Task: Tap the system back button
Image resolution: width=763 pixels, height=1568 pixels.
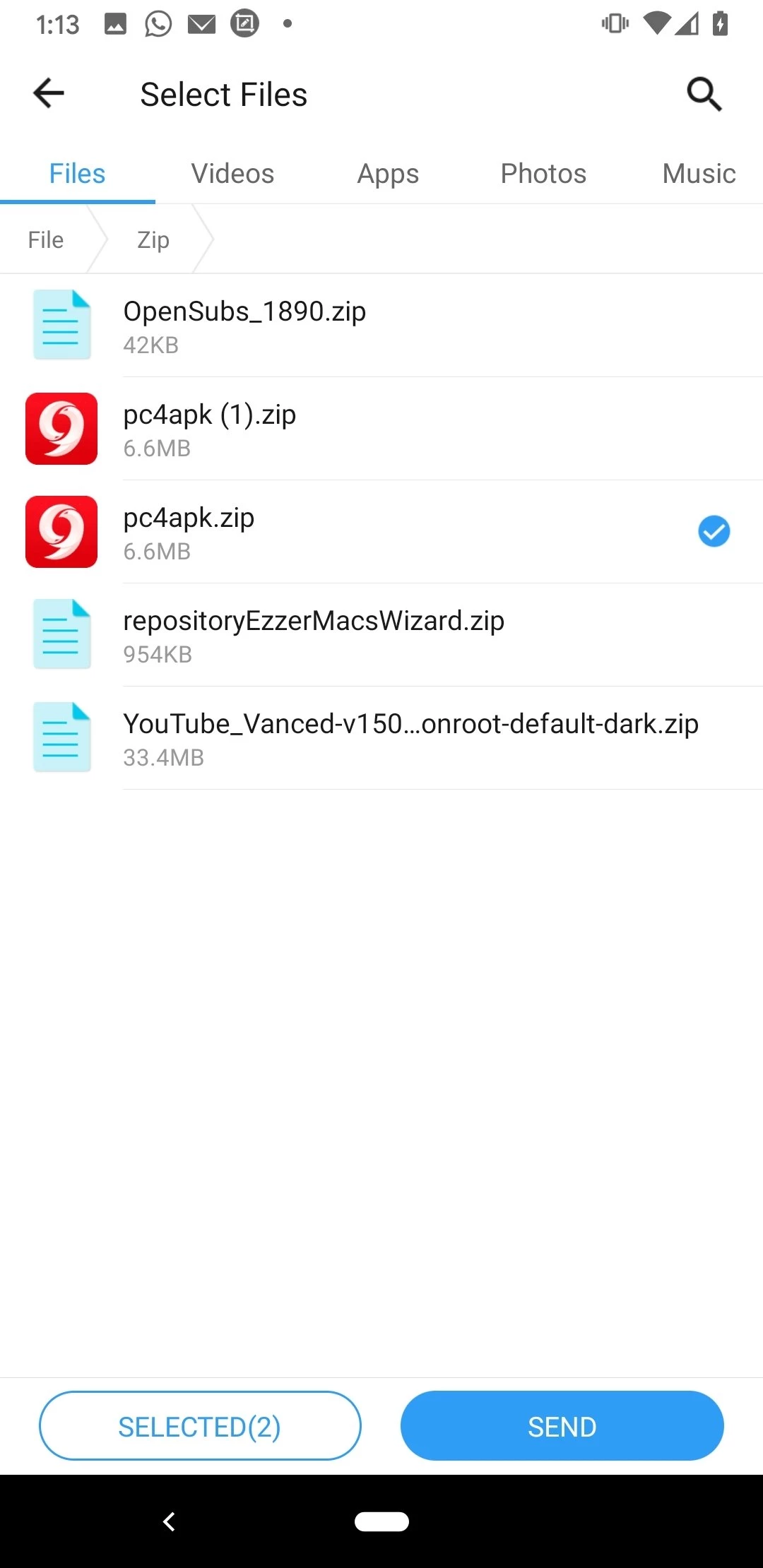Action: [x=169, y=1521]
